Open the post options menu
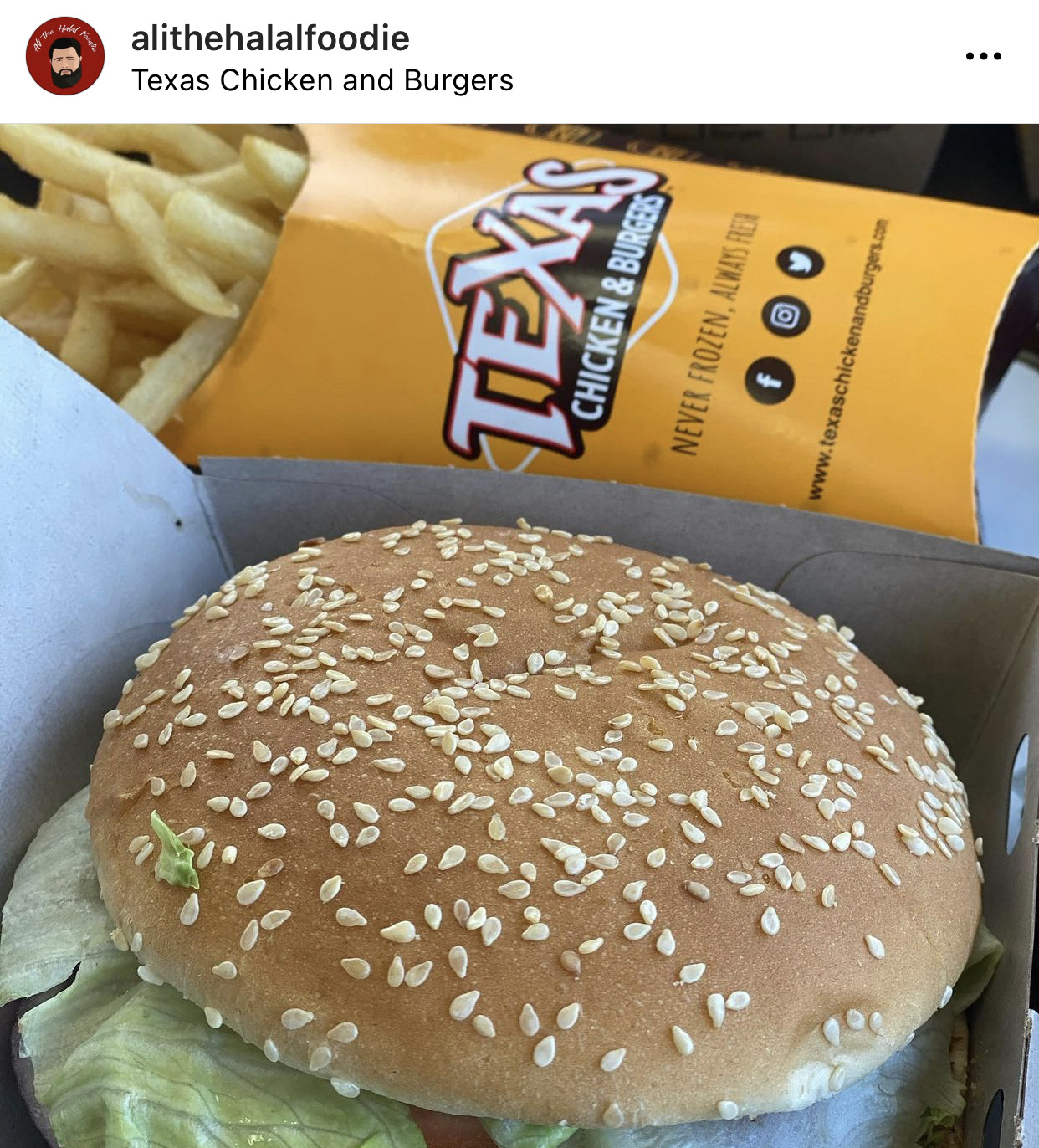The width and height of the screenshot is (1039, 1148). [x=983, y=56]
